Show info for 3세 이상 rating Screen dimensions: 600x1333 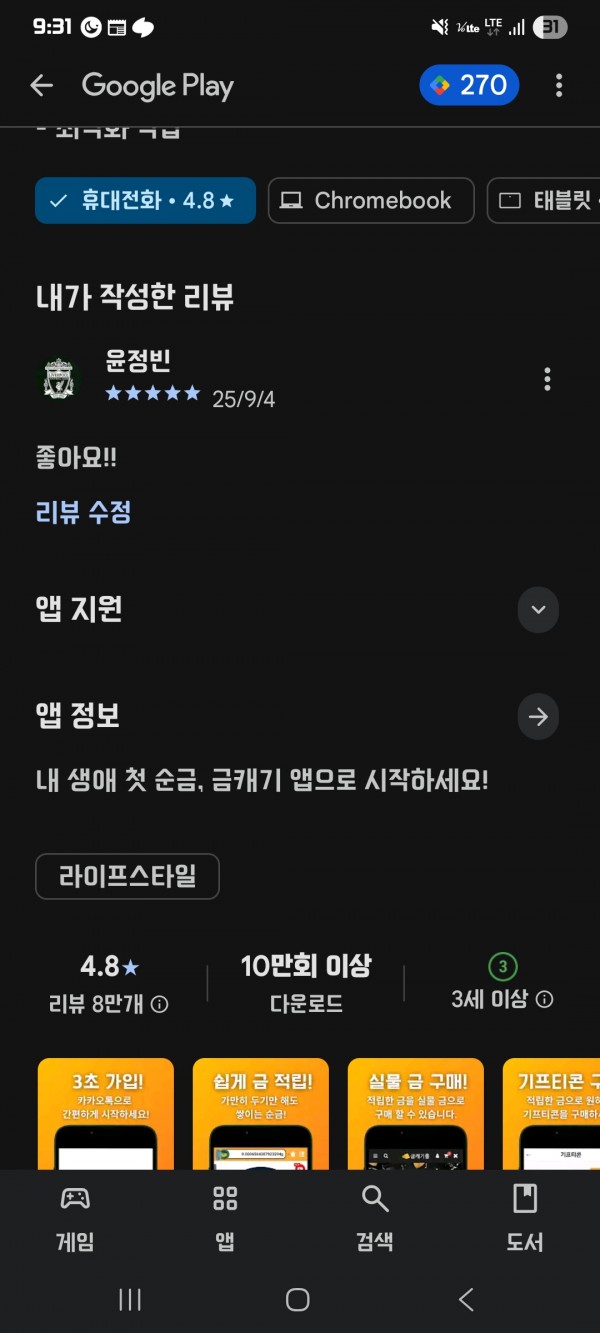tap(544, 1000)
